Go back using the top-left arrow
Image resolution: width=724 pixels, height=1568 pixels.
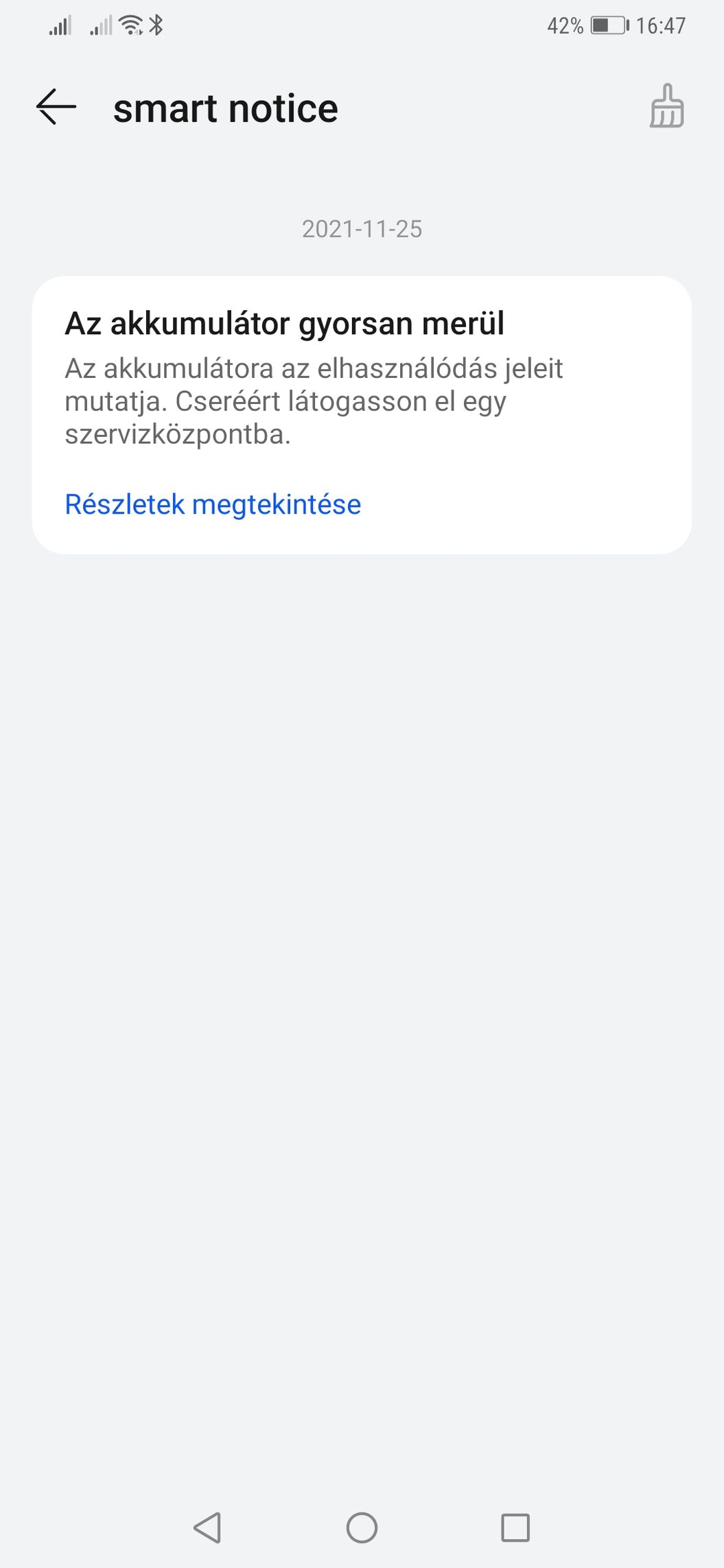[56, 108]
